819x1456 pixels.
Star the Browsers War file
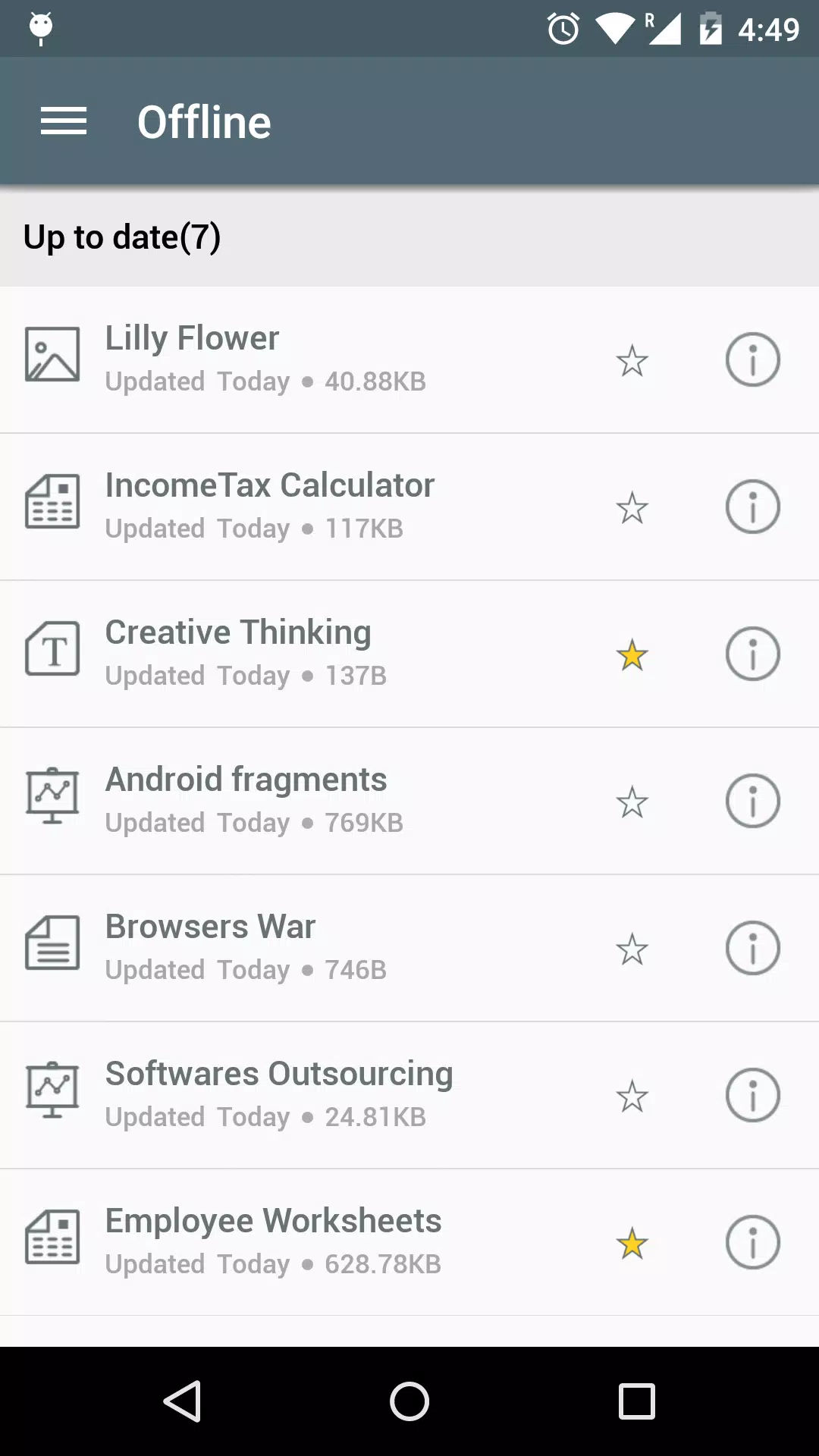[x=632, y=949]
